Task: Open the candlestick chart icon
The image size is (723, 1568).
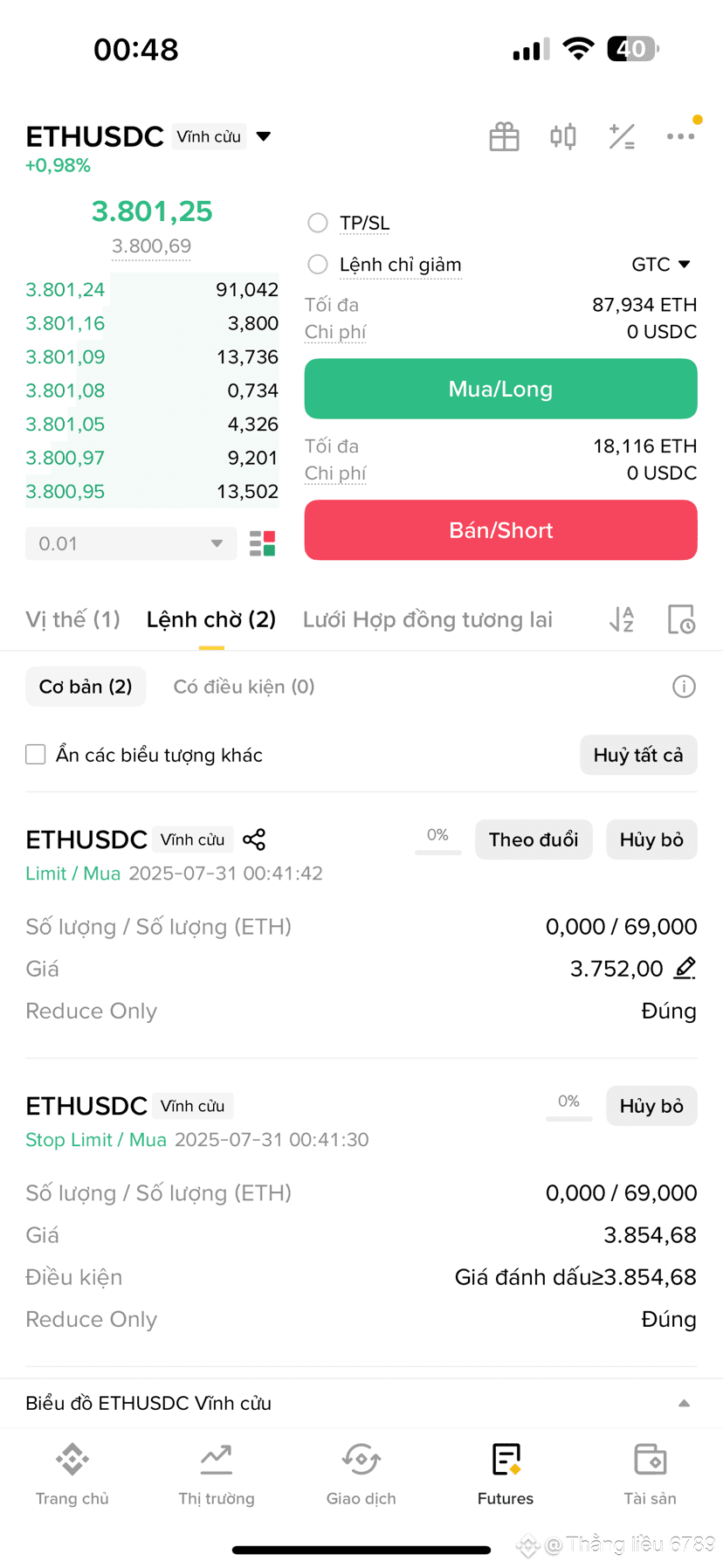Action: (563, 137)
